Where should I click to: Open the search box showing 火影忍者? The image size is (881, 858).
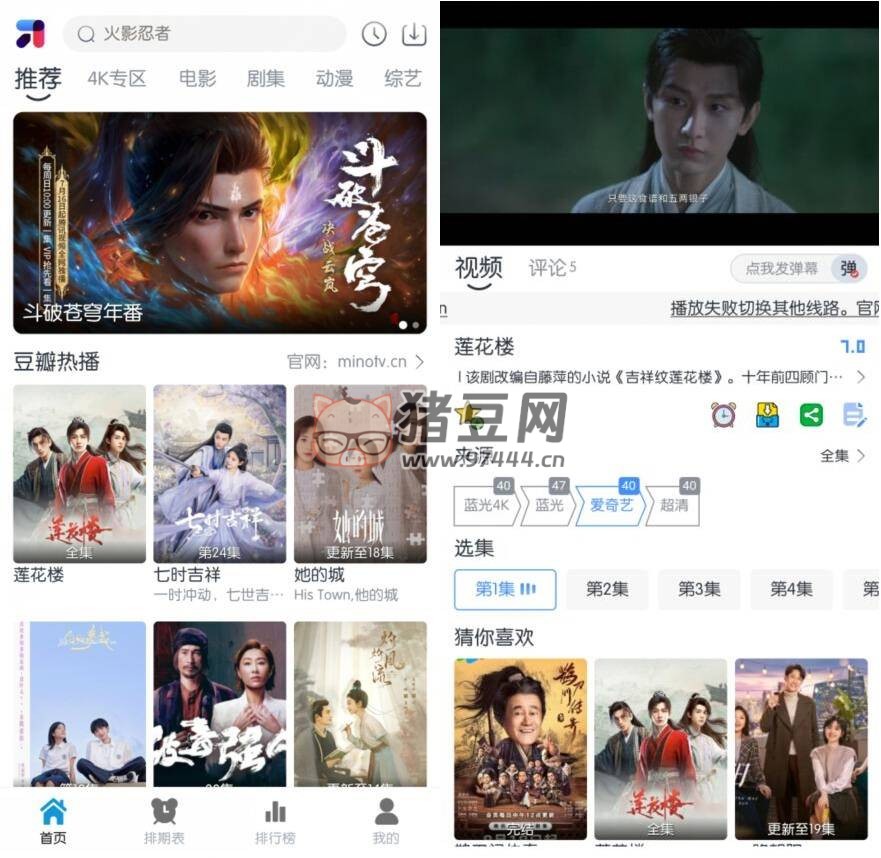pos(205,34)
